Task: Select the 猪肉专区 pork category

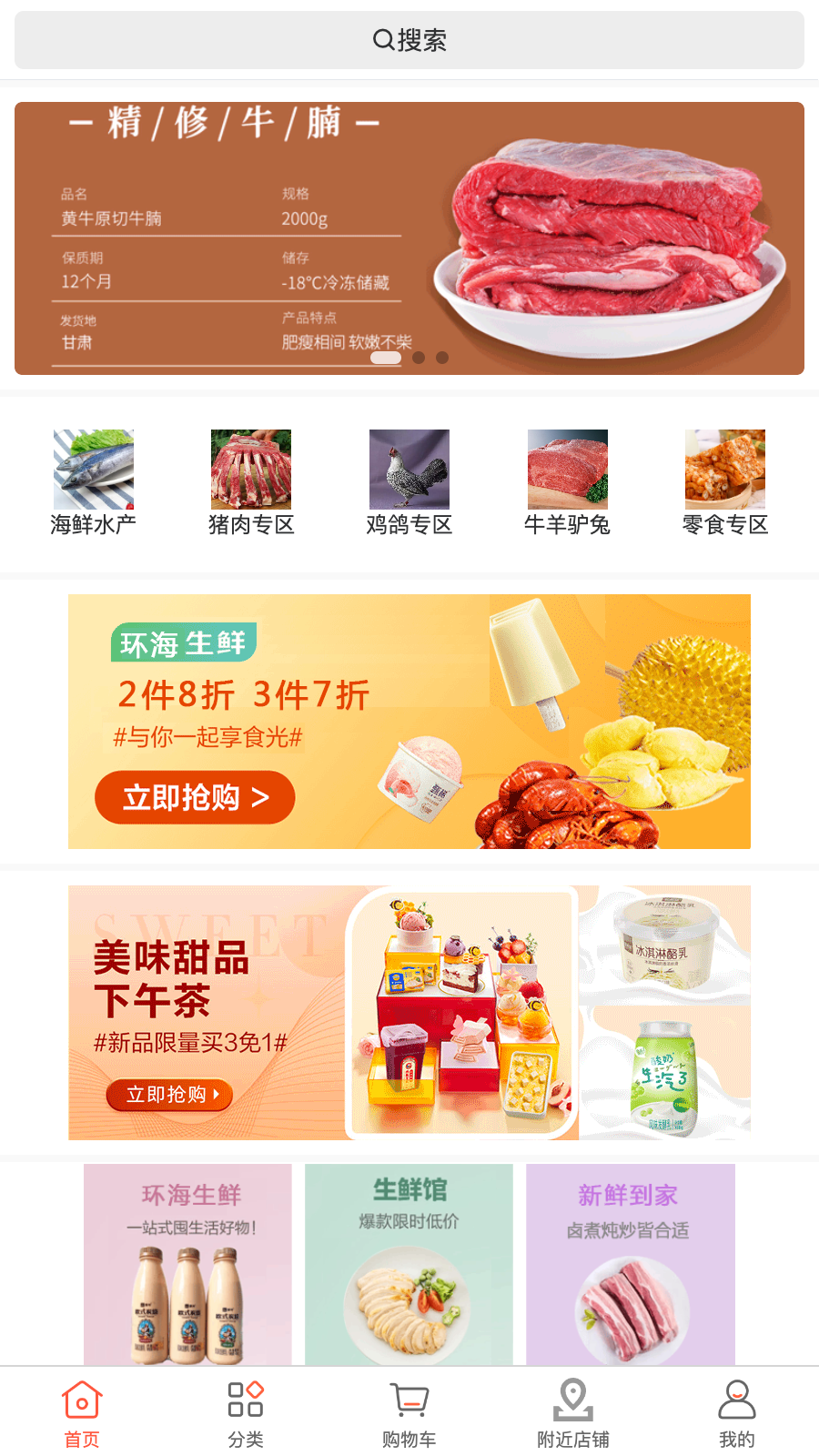Action: click(x=251, y=482)
